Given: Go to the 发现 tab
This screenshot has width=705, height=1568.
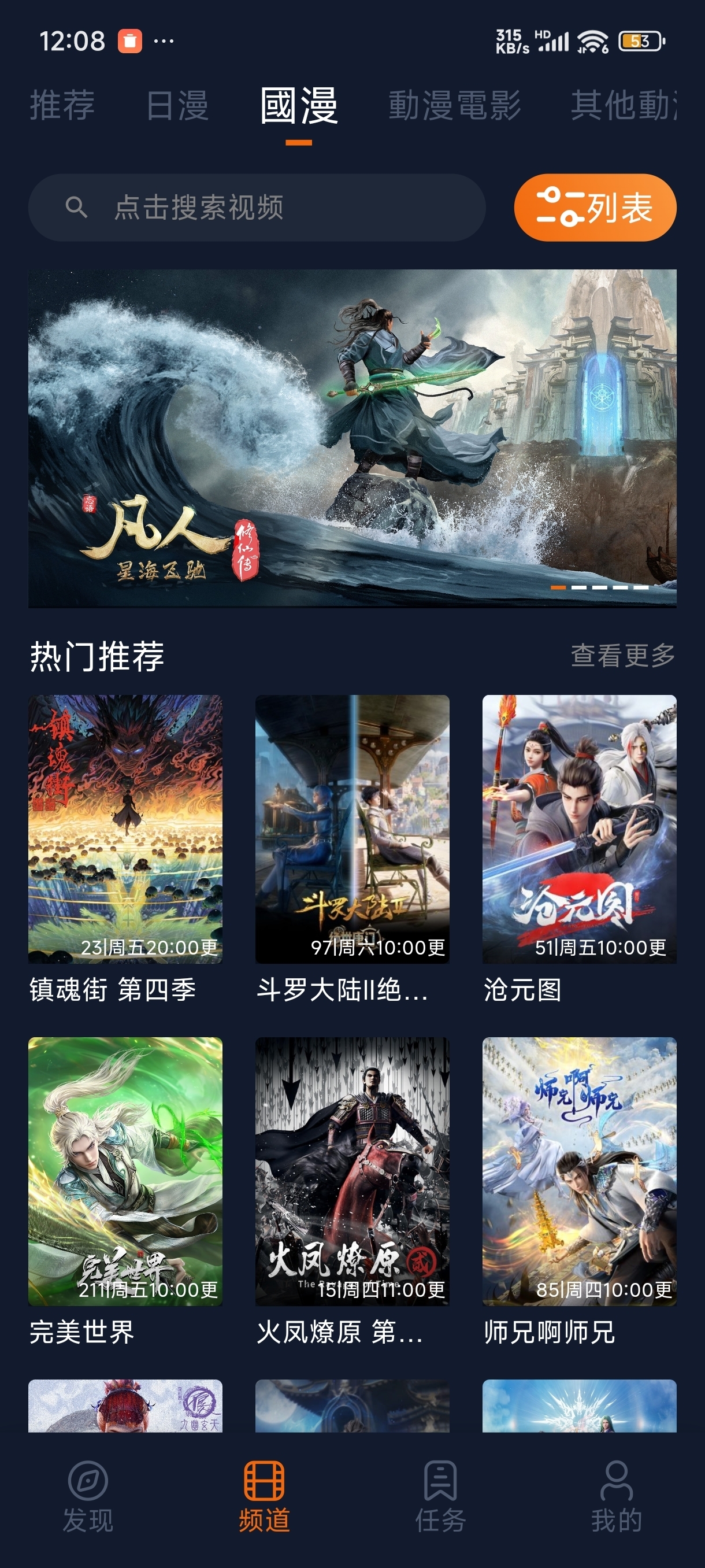Looking at the screenshot, I should pos(88,1496).
